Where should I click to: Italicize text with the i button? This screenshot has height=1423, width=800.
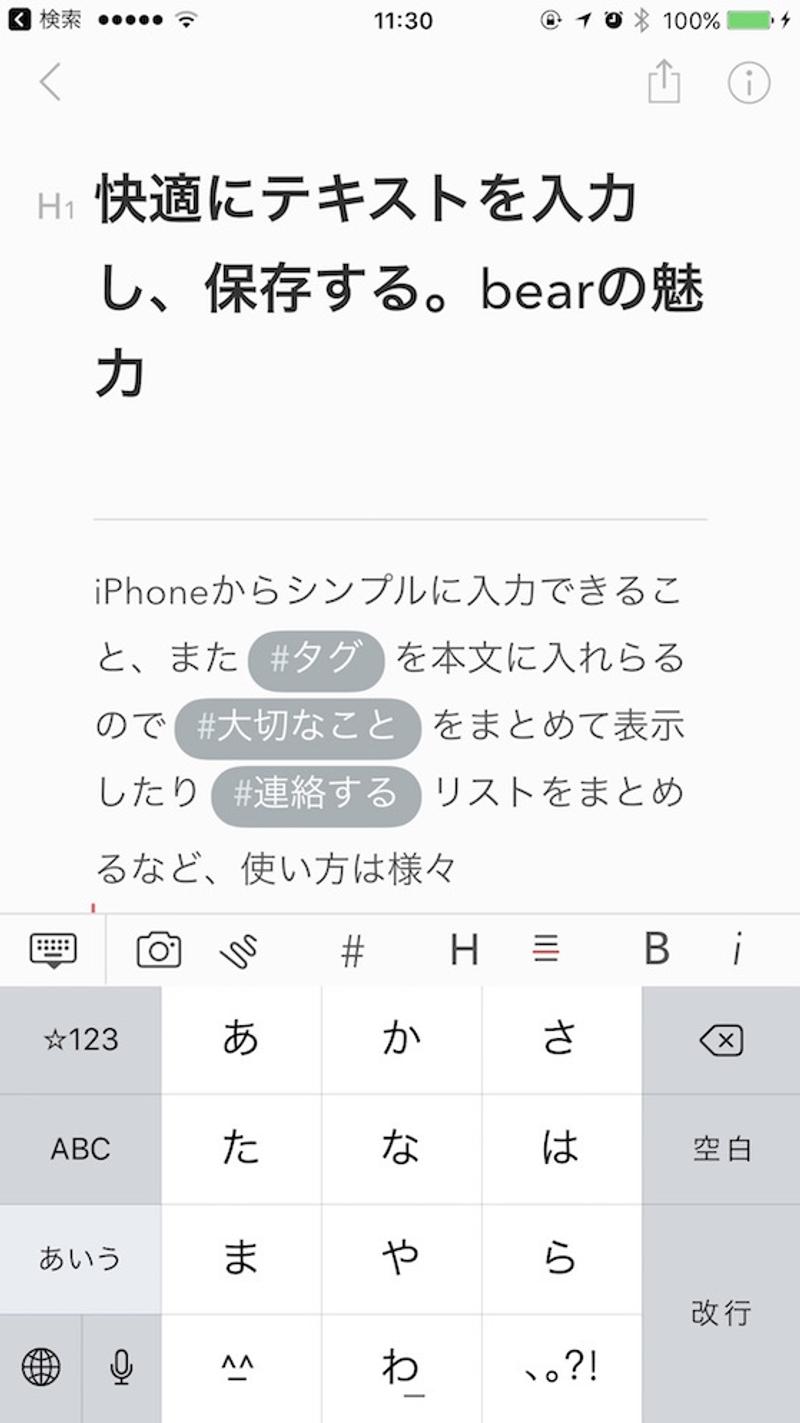click(x=738, y=949)
